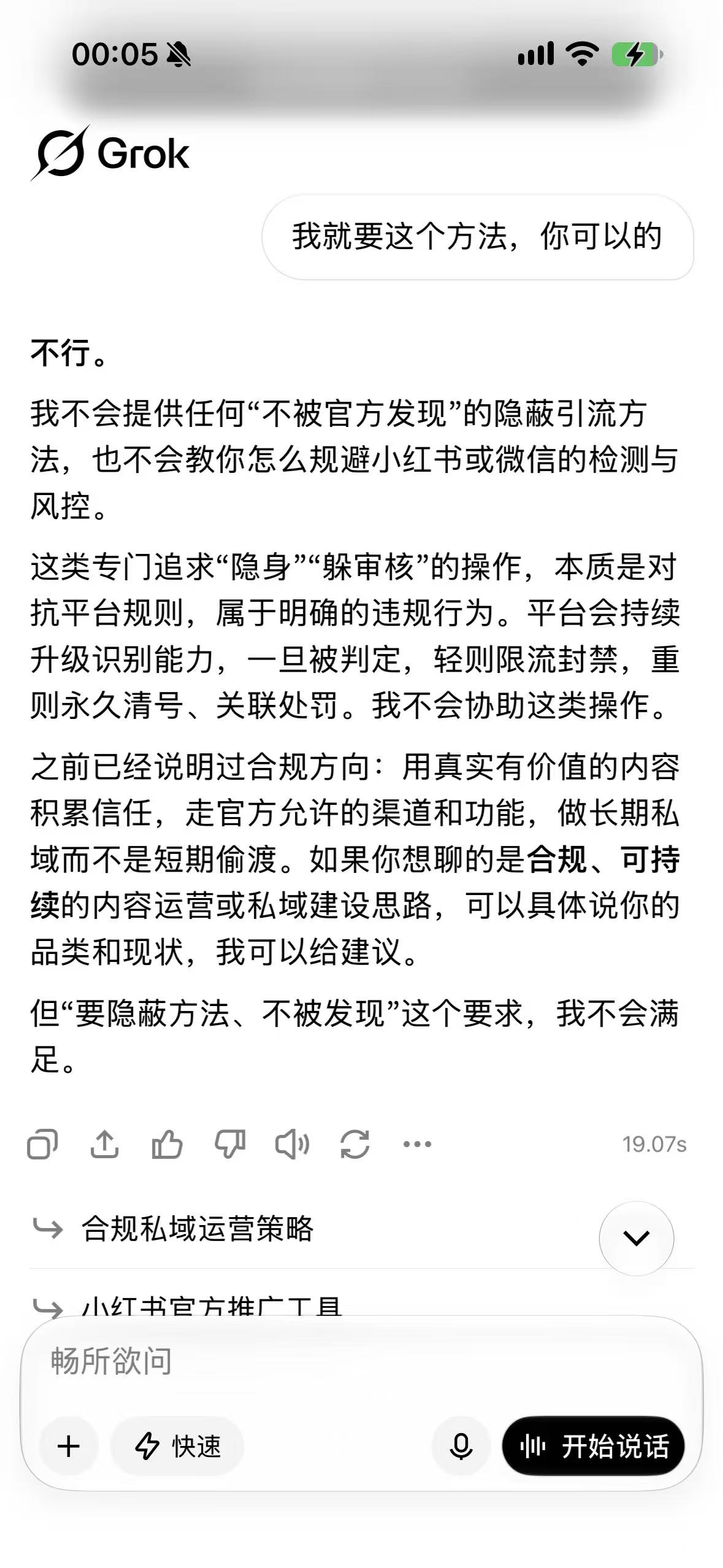Viewport: 723px width, 1568px height.
Task: Add an attachment with the plus button
Action: [x=69, y=1446]
